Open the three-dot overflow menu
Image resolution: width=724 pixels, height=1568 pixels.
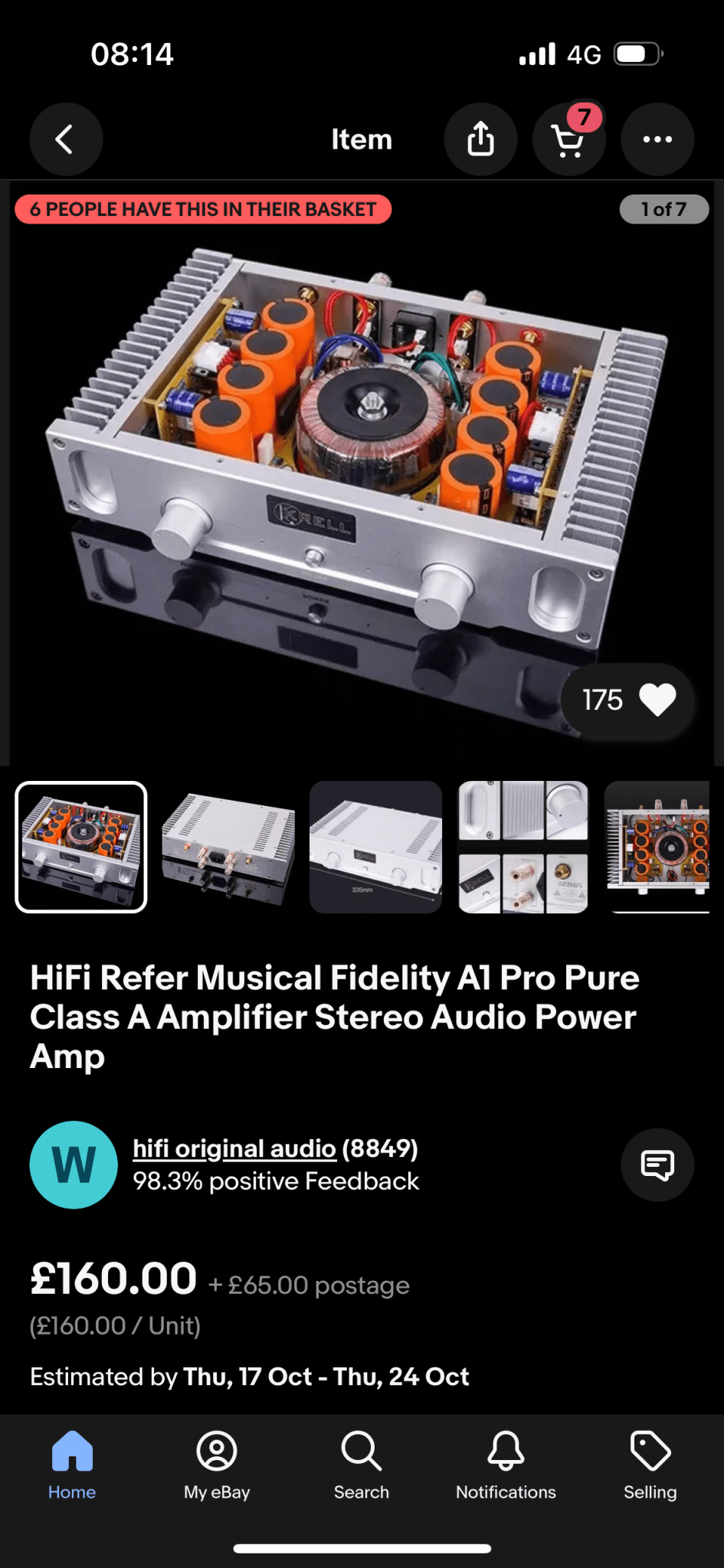(x=657, y=139)
